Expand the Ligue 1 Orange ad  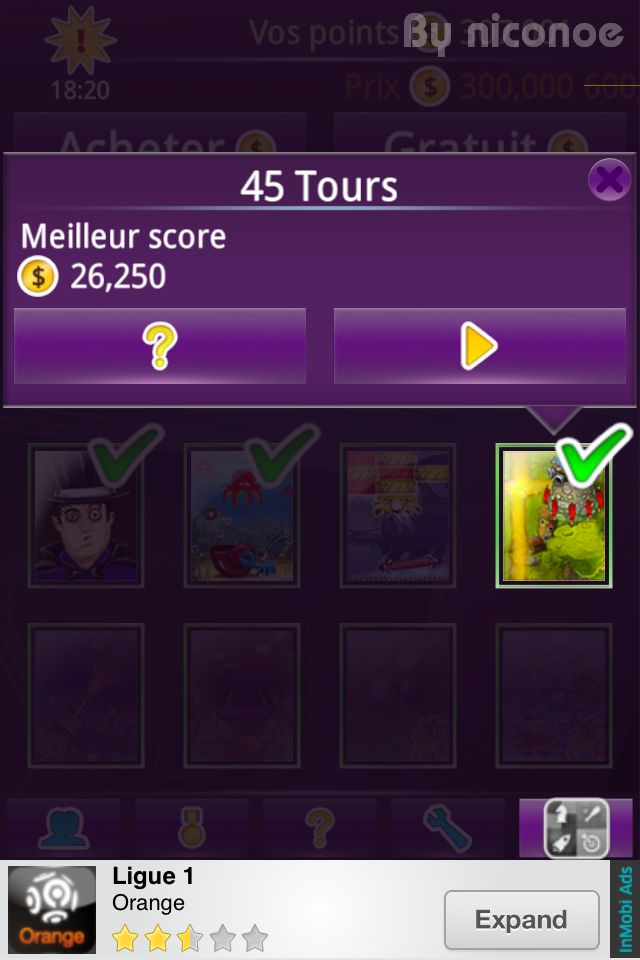click(x=520, y=919)
